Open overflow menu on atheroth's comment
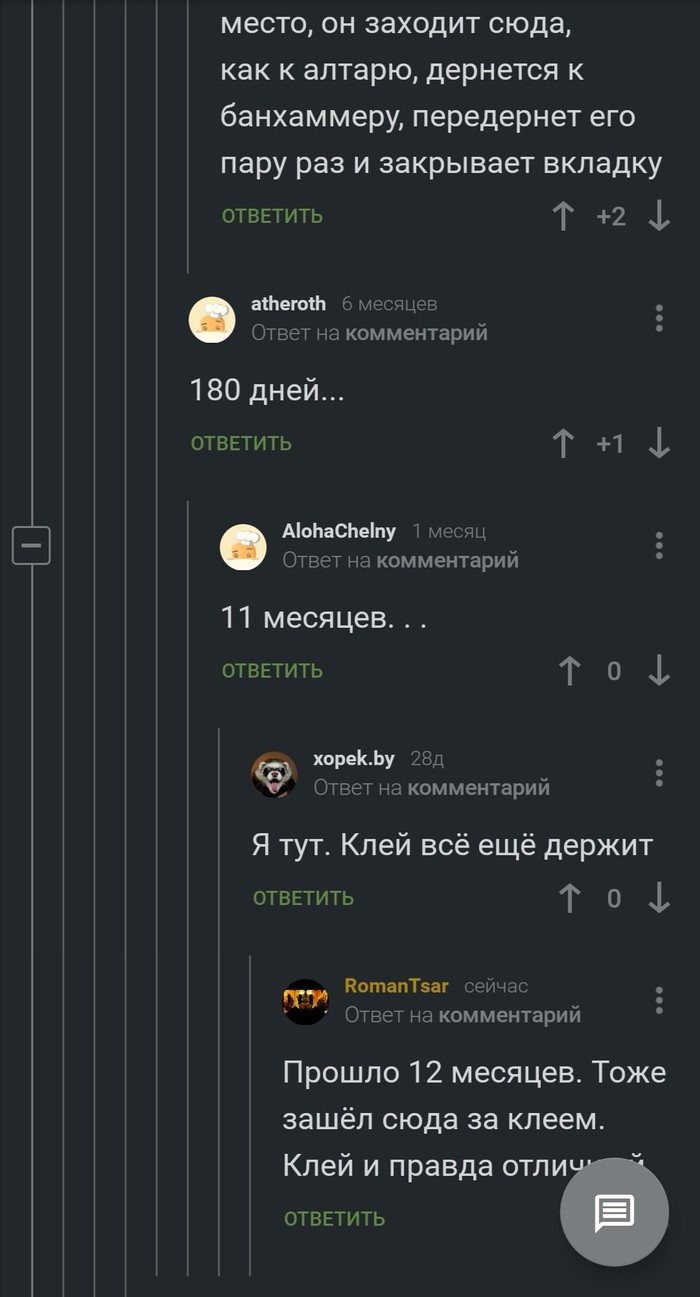 pyautogui.click(x=658, y=318)
